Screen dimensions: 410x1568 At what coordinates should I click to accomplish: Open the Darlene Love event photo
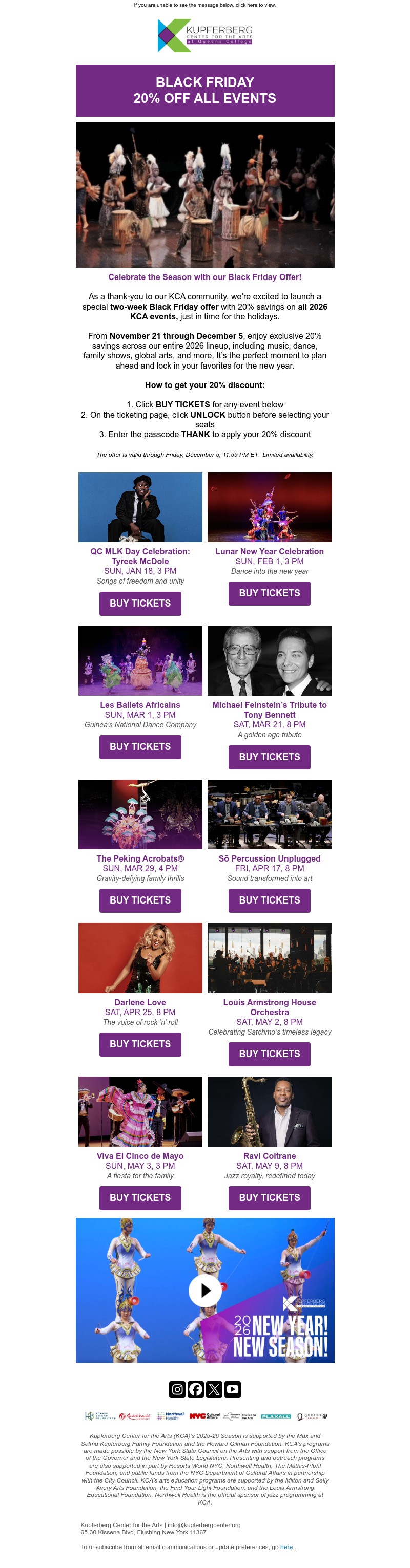tap(140, 957)
